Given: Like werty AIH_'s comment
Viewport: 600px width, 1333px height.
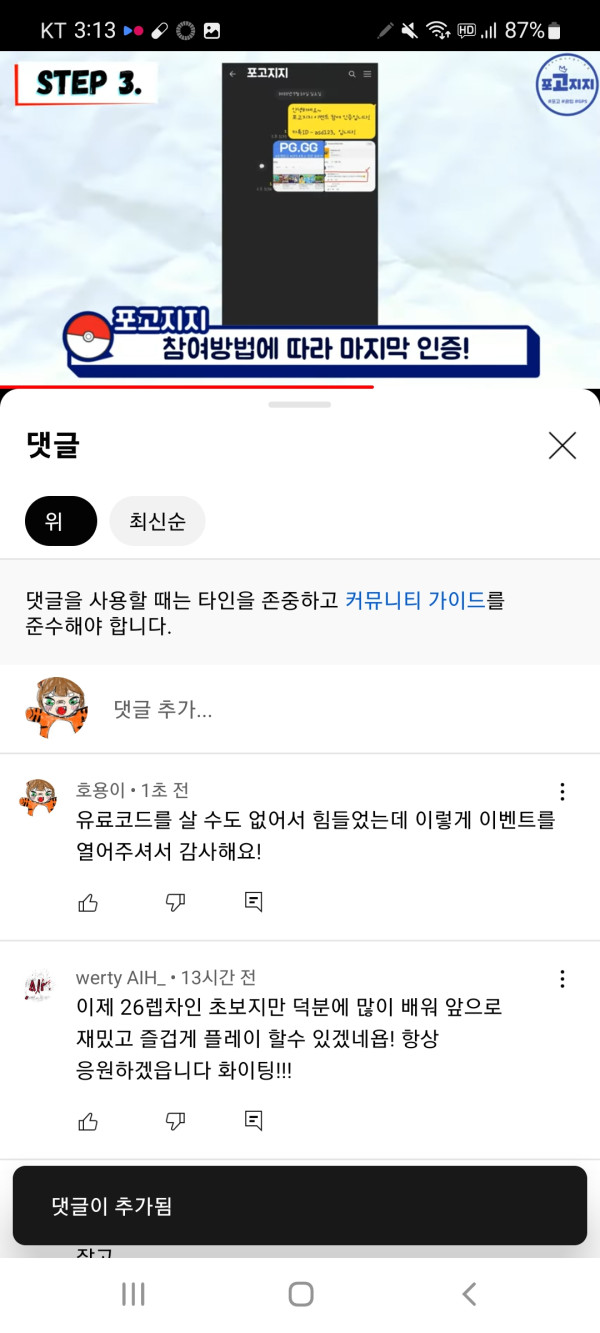Looking at the screenshot, I should [x=88, y=1121].
